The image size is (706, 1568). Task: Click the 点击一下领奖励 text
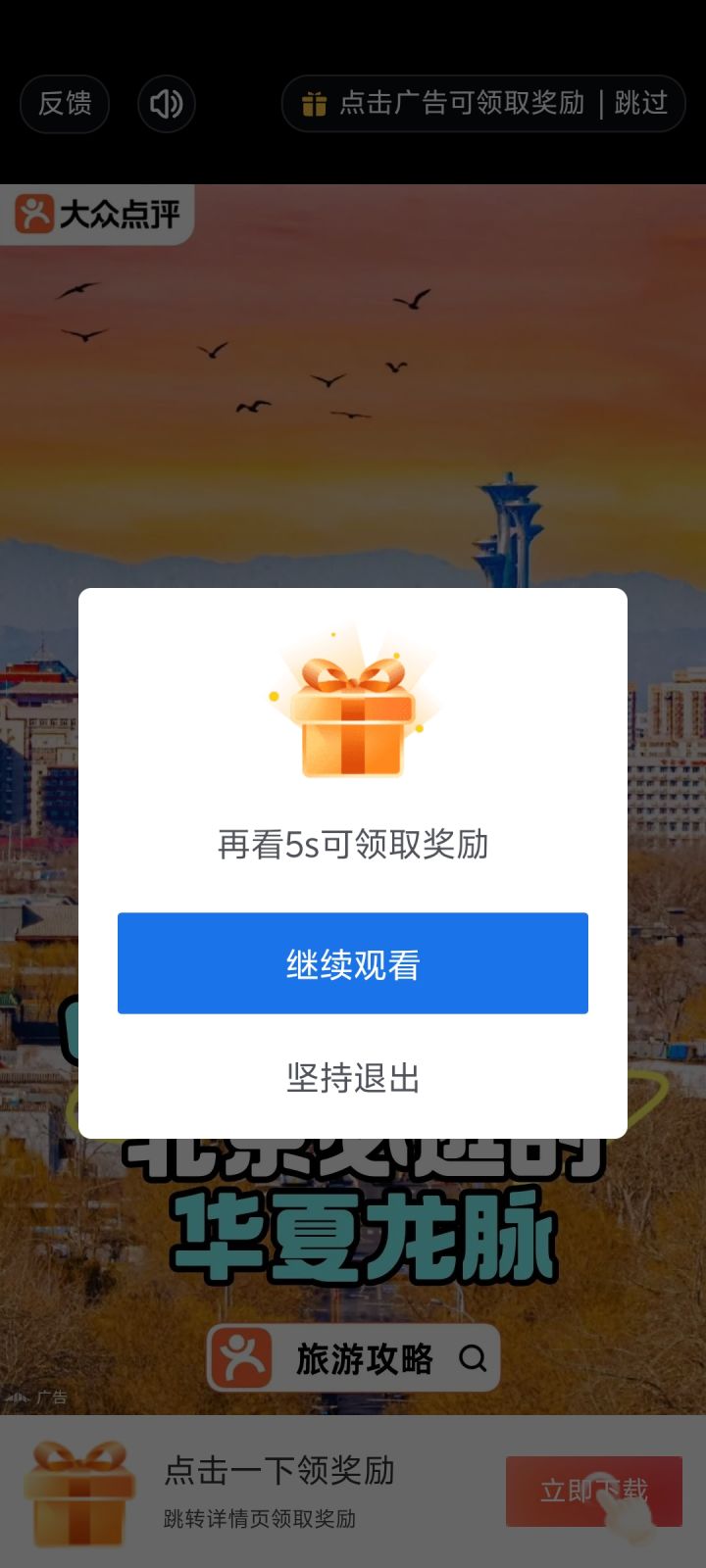[277, 1471]
